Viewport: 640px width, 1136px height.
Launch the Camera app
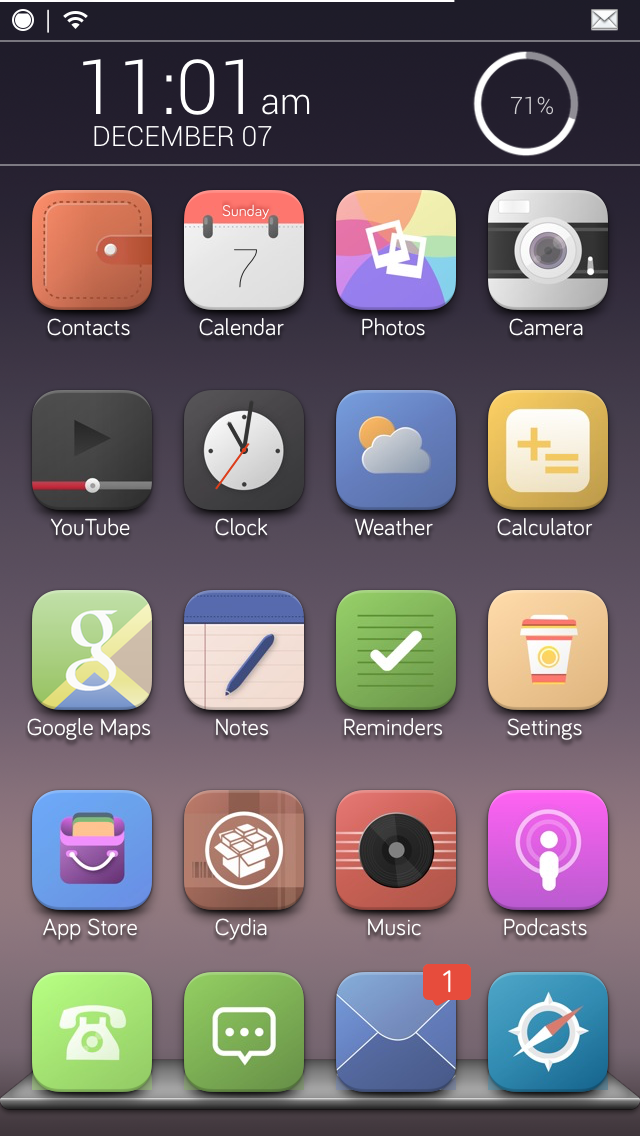pyautogui.click(x=548, y=250)
